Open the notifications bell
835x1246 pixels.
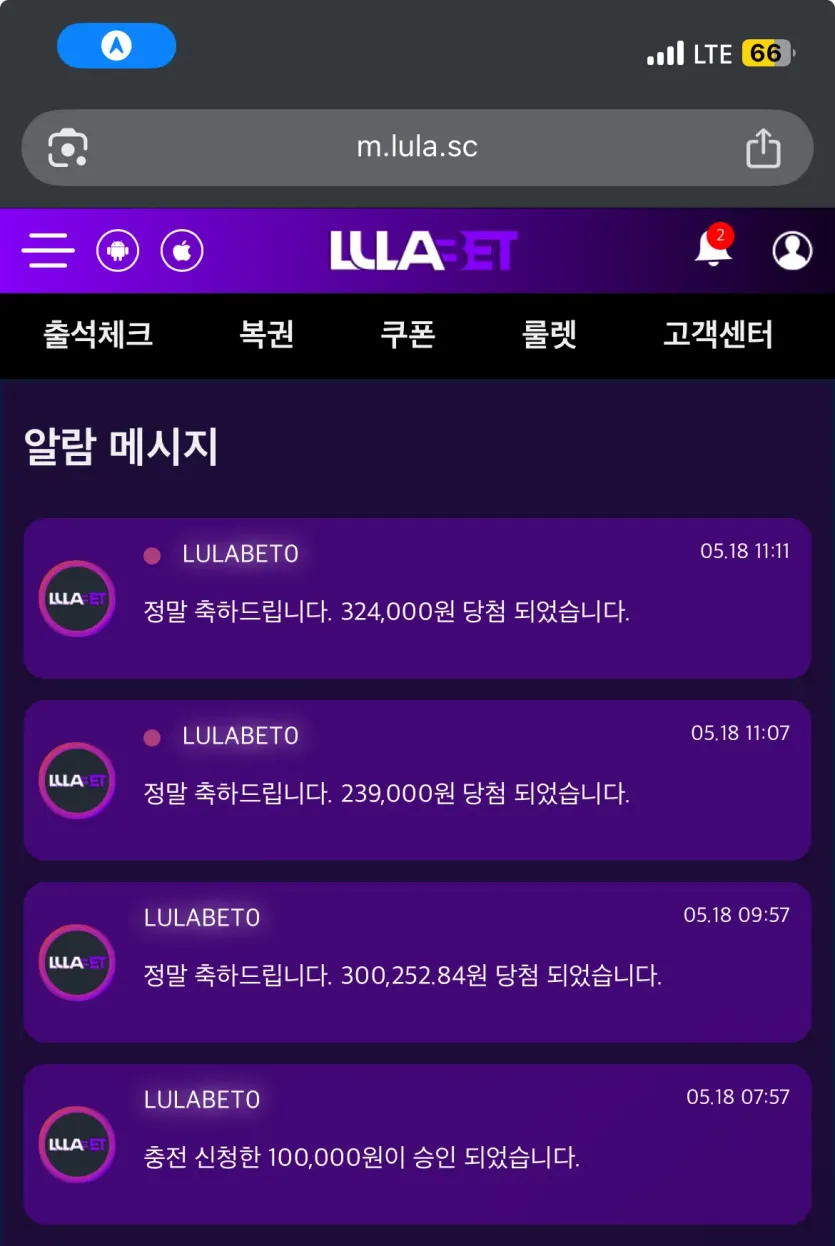pyautogui.click(x=714, y=247)
